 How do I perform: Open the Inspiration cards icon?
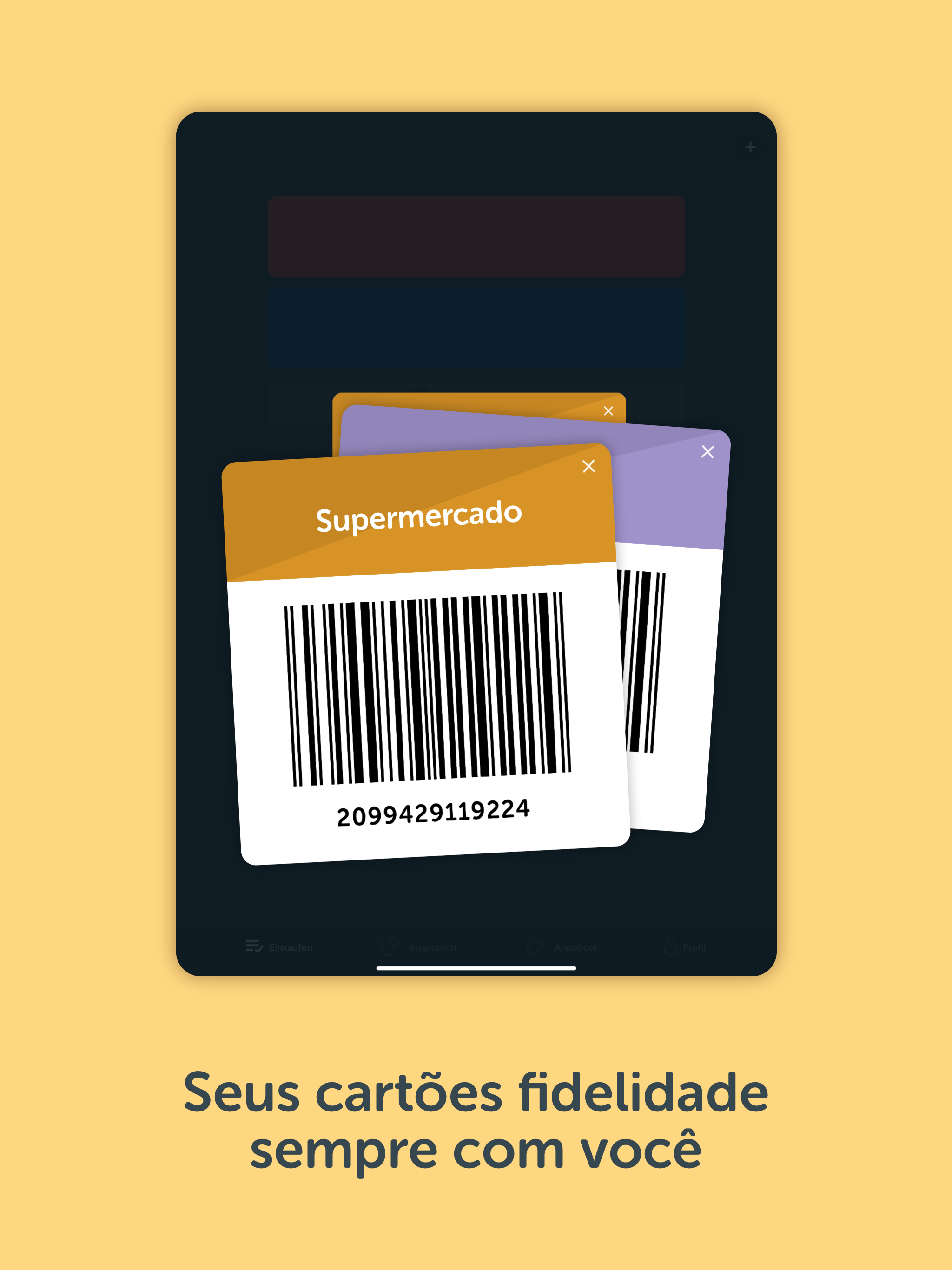(x=389, y=947)
